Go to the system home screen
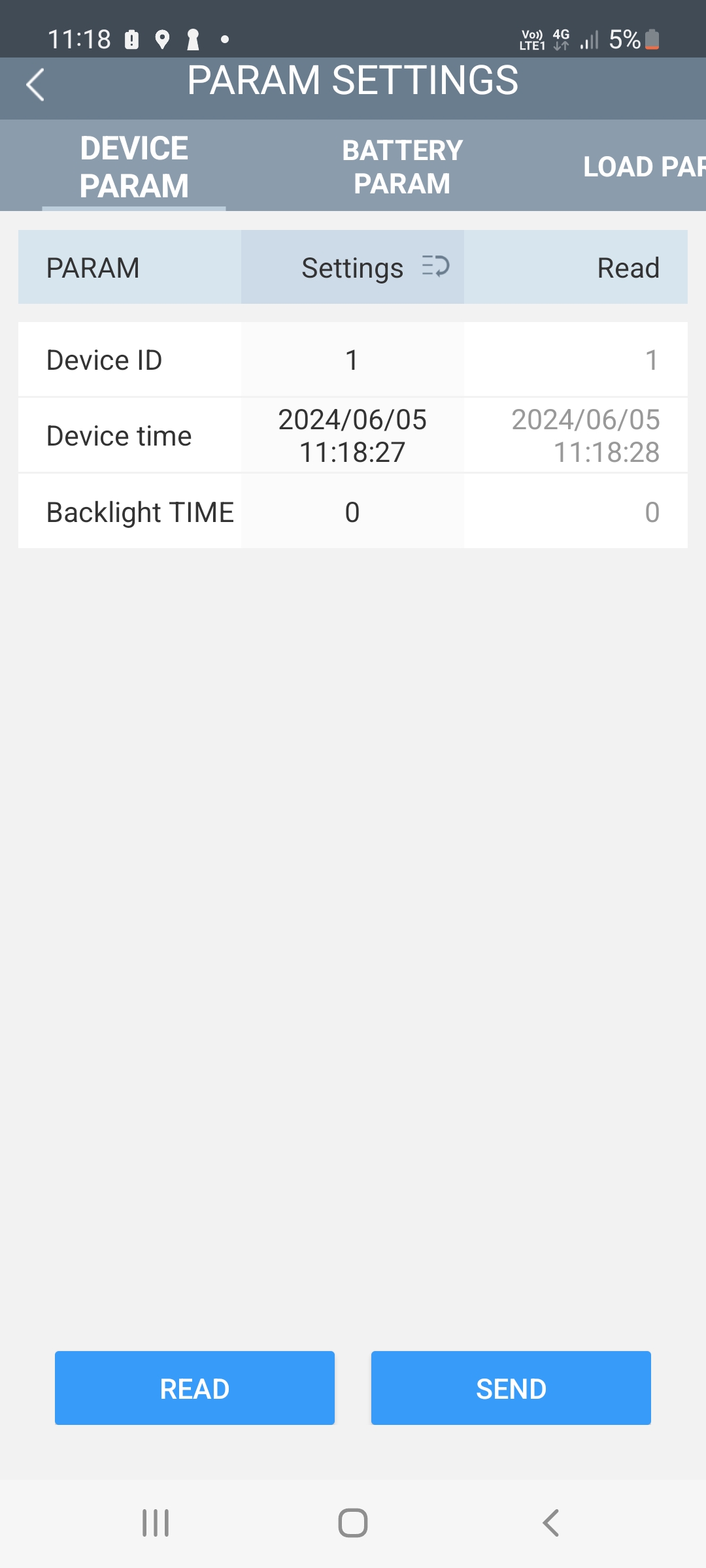This screenshot has height=1568, width=706. click(x=353, y=1524)
